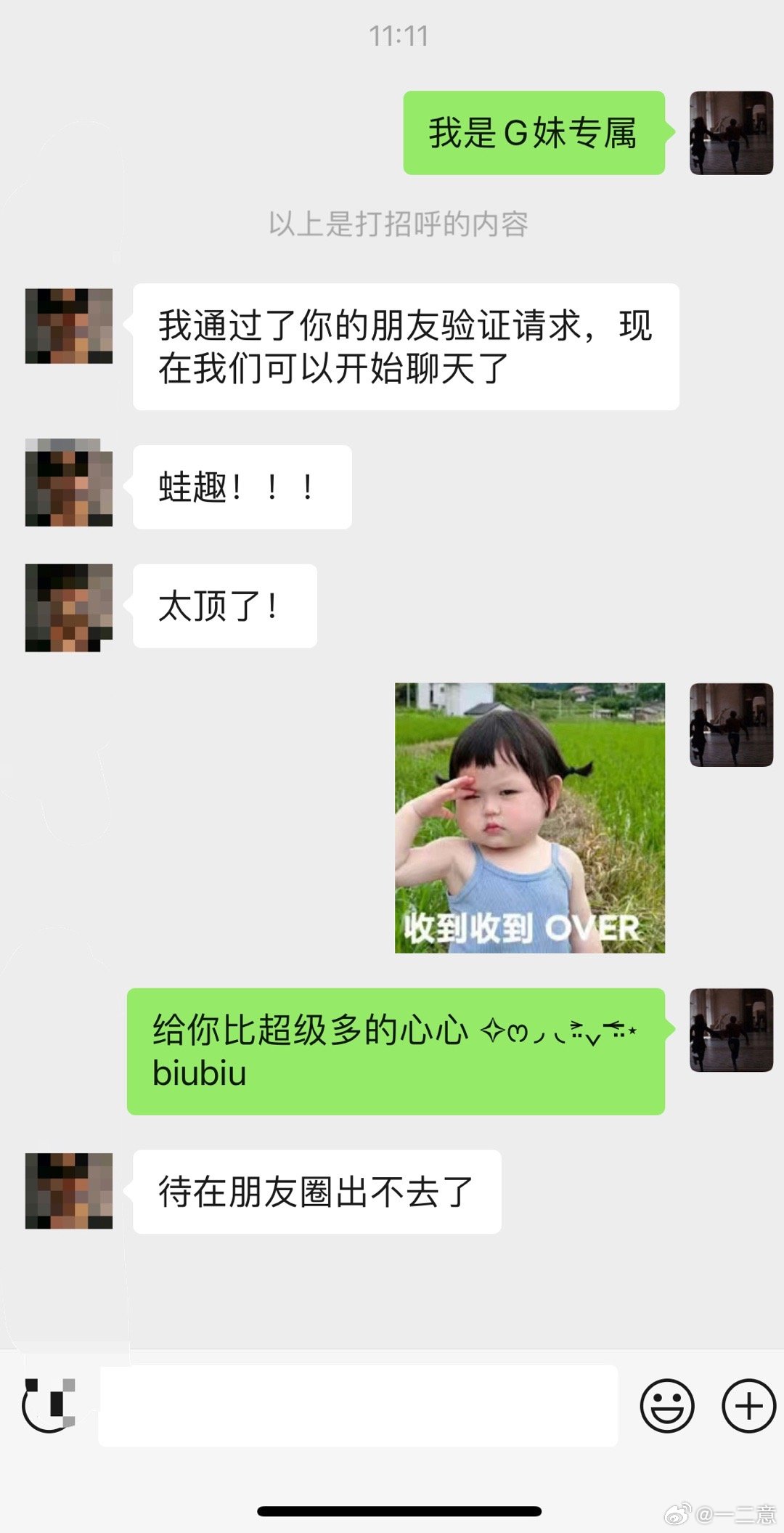Open contact avatar beside 待在朋友圈出不去了 message

coord(69,1190)
